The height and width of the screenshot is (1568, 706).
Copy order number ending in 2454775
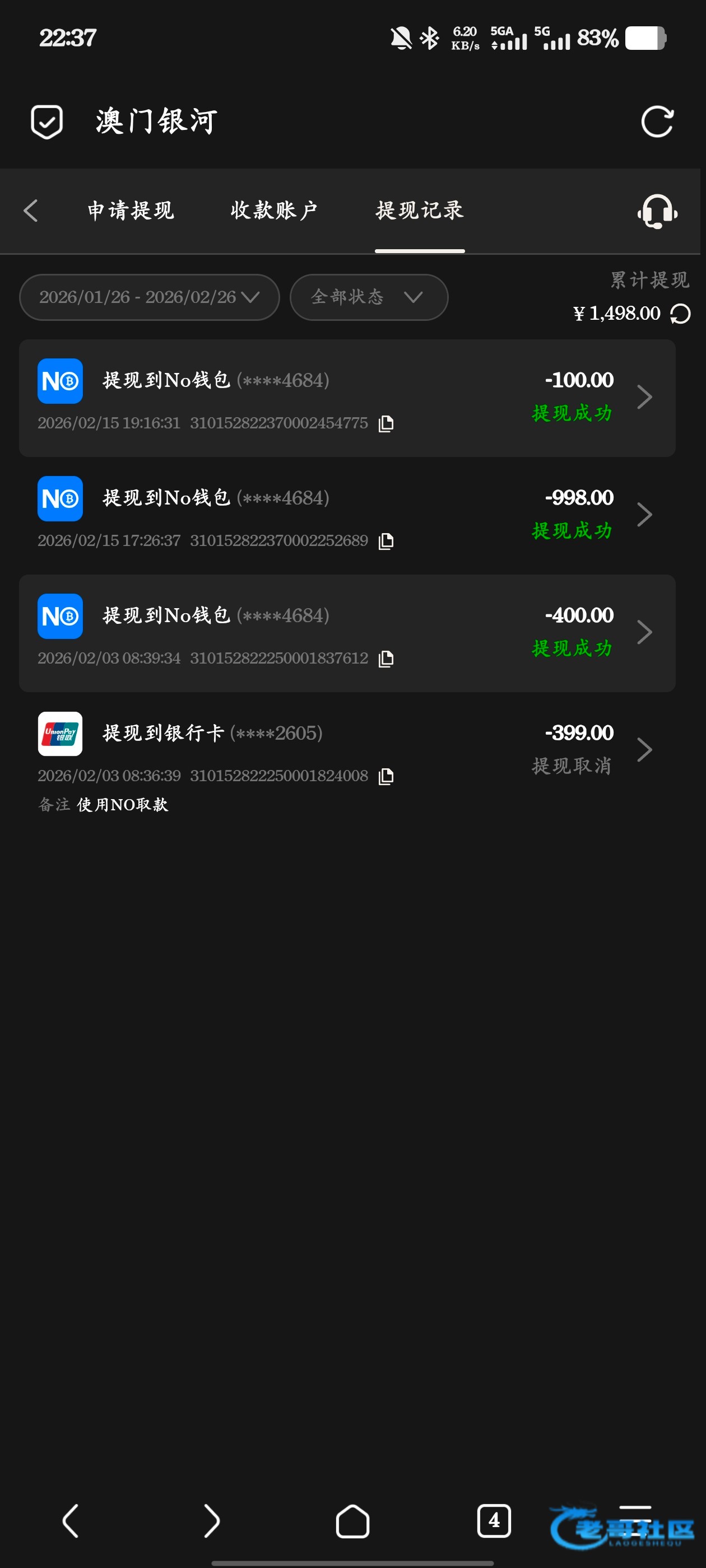point(386,424)
